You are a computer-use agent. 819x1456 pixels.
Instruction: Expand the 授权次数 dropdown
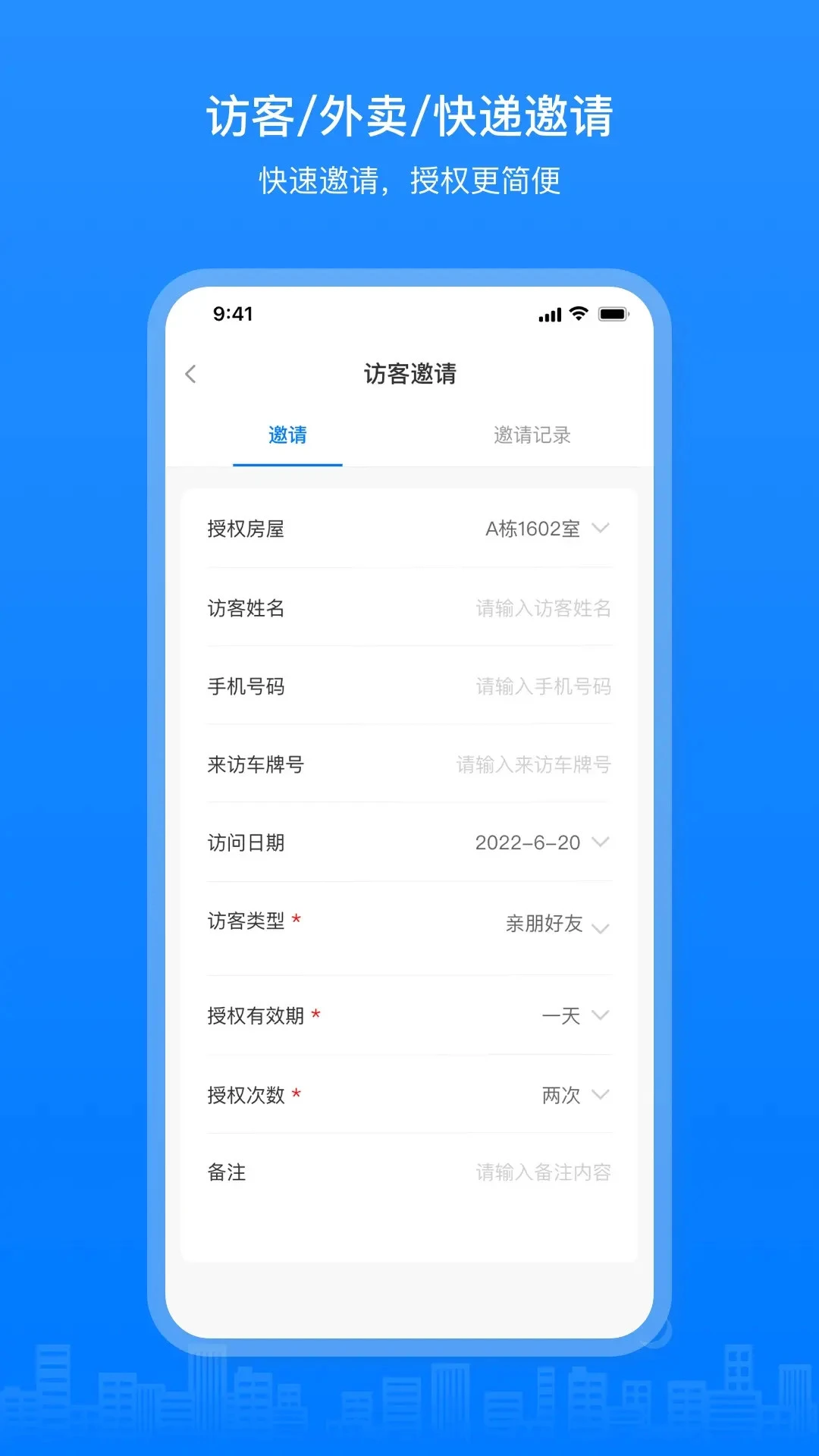pos(601,1095)
